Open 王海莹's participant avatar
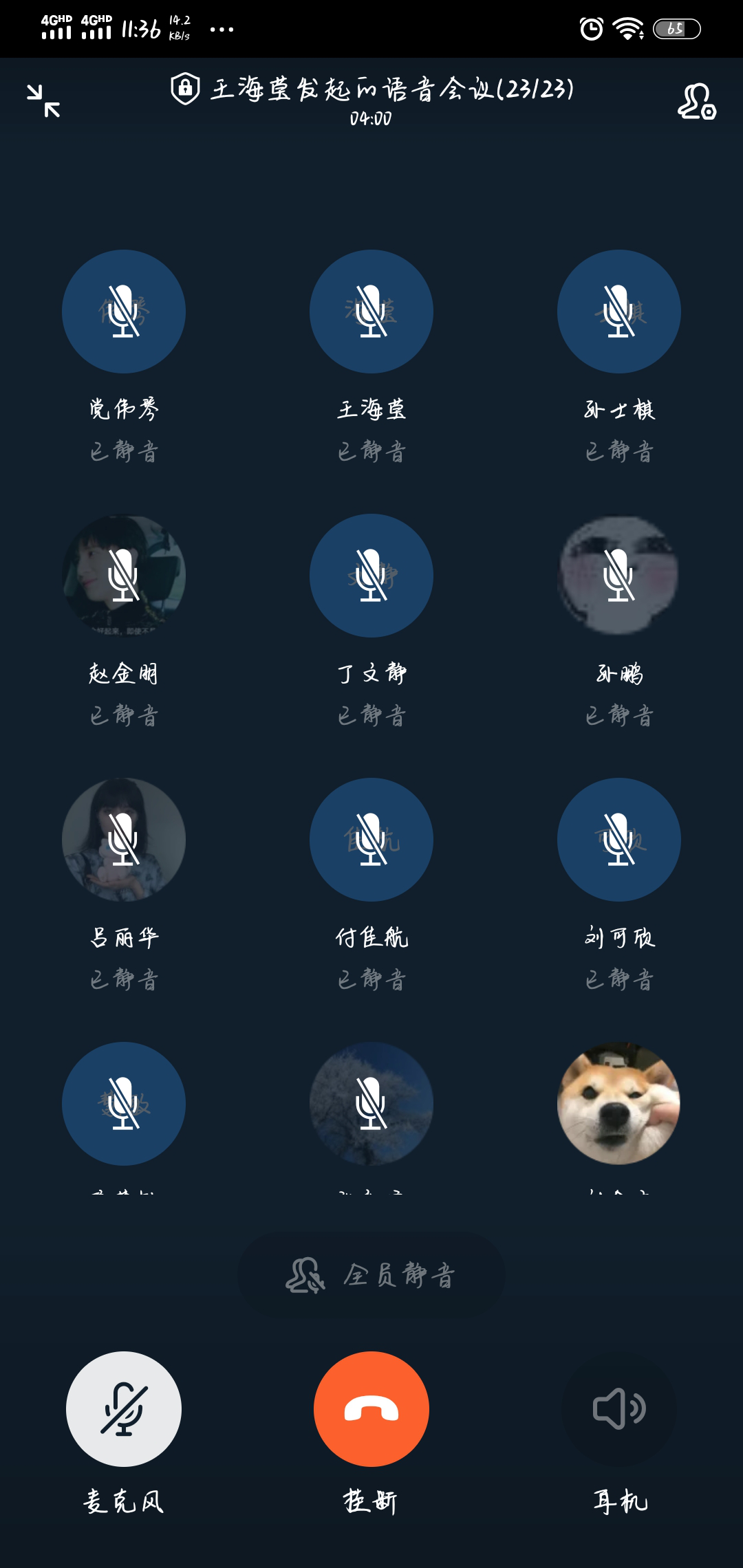Screen dimensions: 743x1568 [371, 312]
